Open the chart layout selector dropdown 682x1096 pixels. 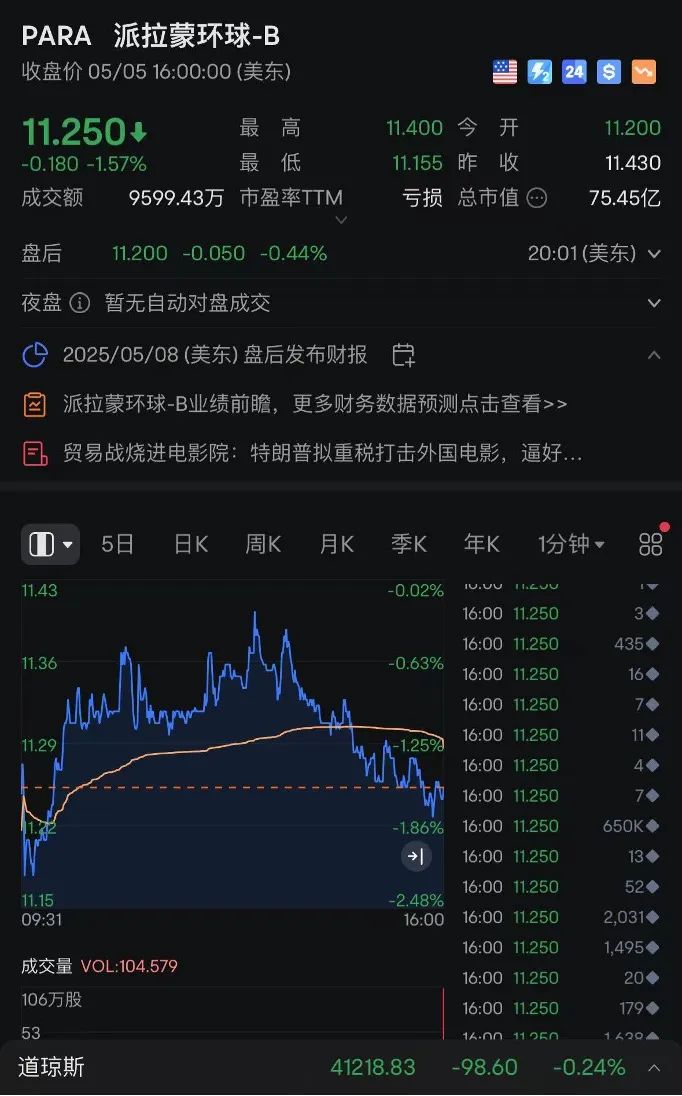(50, 544)
